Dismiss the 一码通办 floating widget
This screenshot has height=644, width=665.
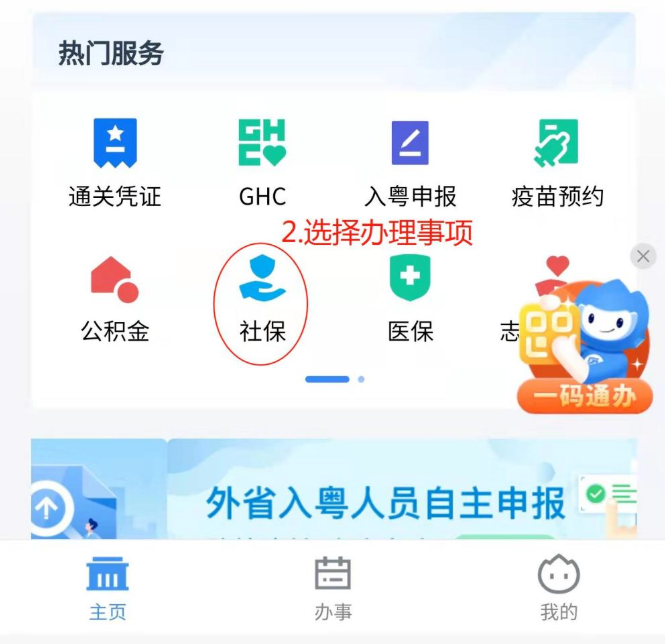coord(643,256)
